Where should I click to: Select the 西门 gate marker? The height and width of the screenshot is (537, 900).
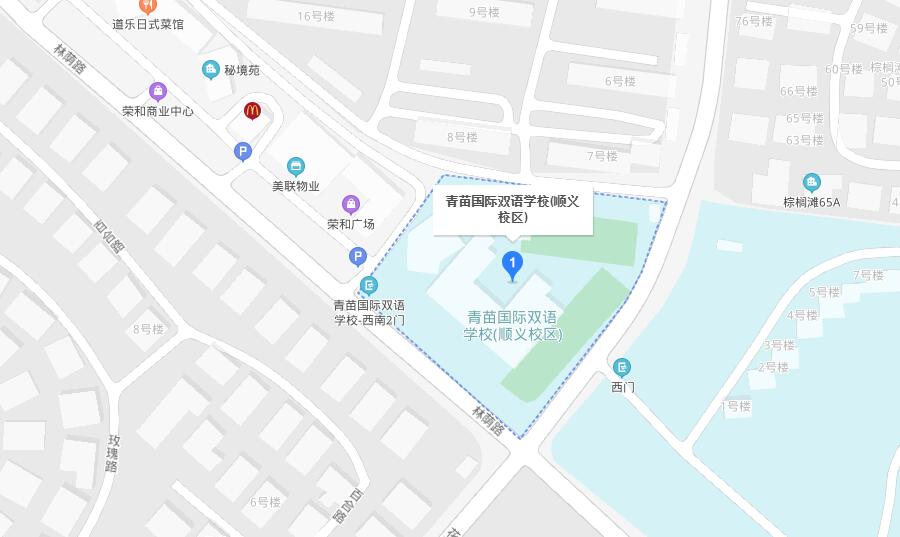tap(623, 367)
